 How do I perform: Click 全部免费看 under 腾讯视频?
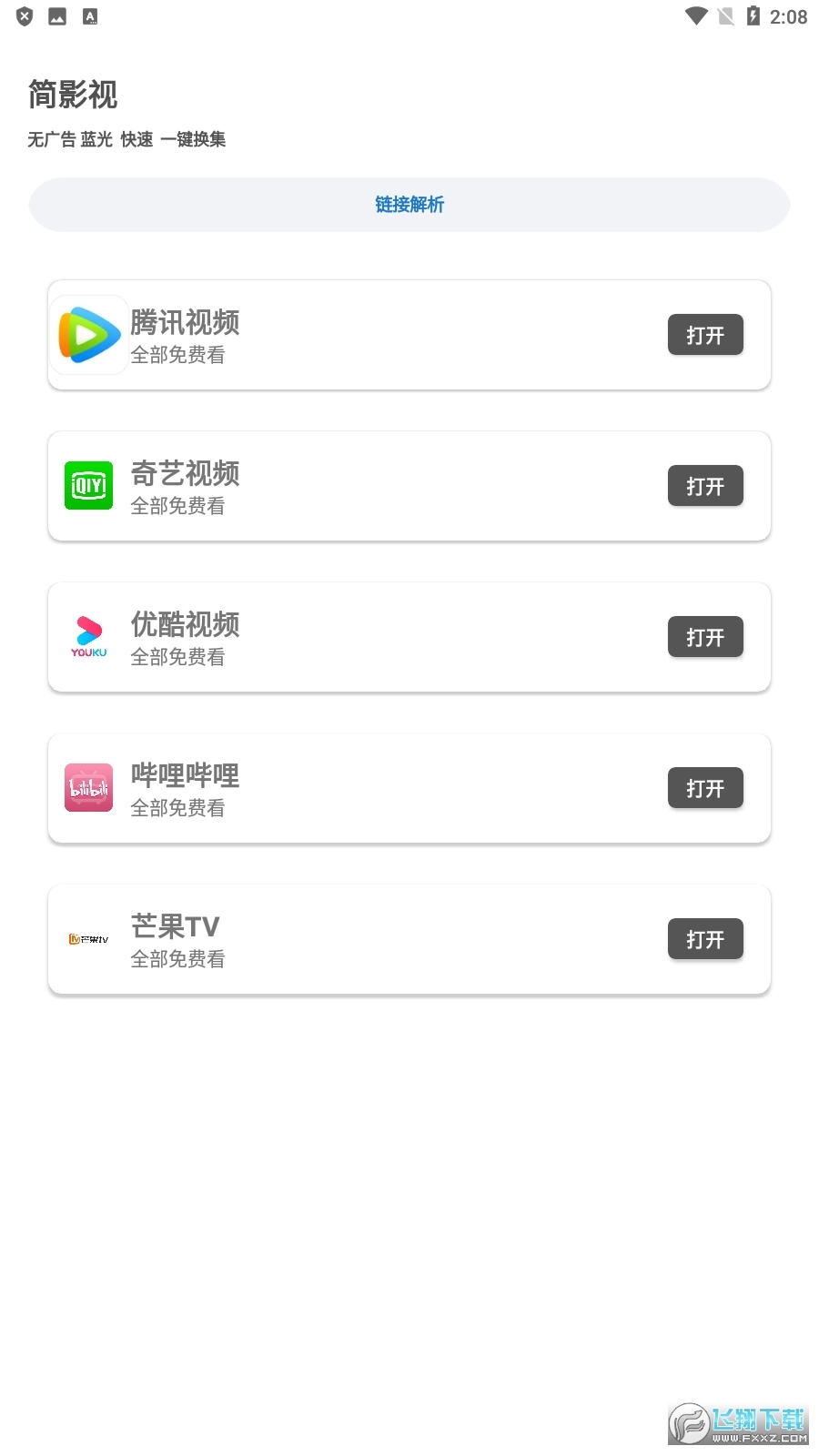tap(177, 356)
